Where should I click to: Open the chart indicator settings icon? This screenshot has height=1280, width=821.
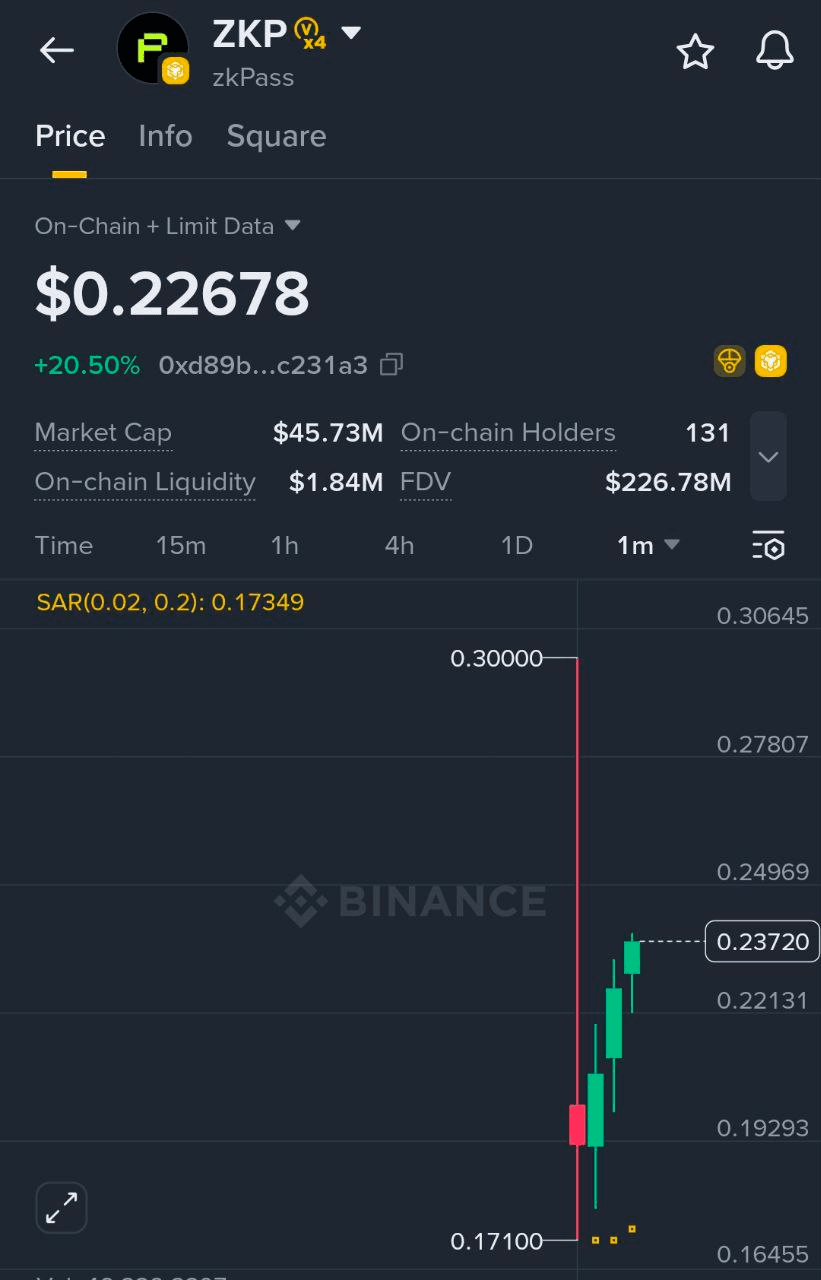pyautogui.click(x=768, y=545)
